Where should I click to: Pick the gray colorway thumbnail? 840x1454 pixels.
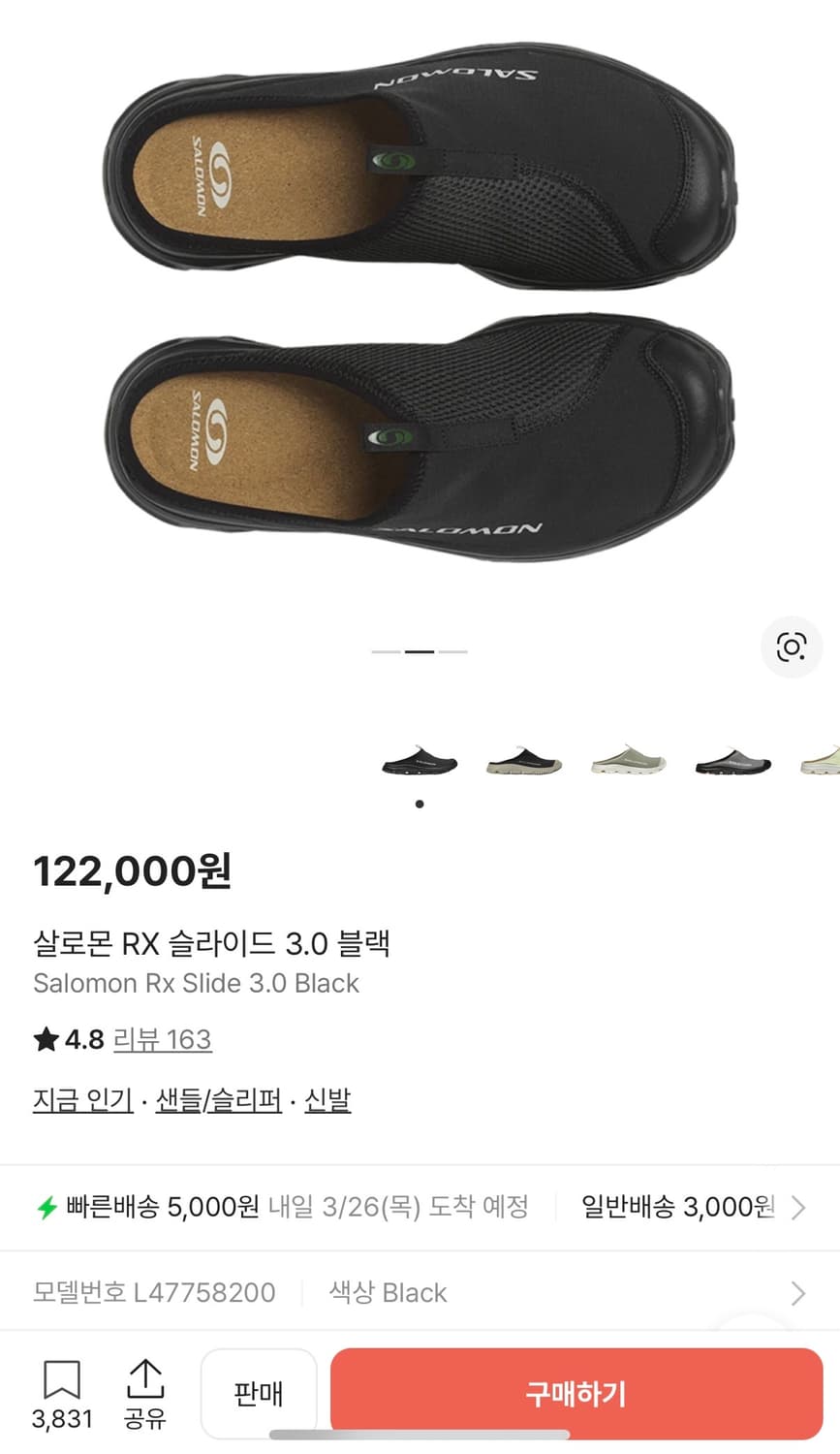(732, 762)
